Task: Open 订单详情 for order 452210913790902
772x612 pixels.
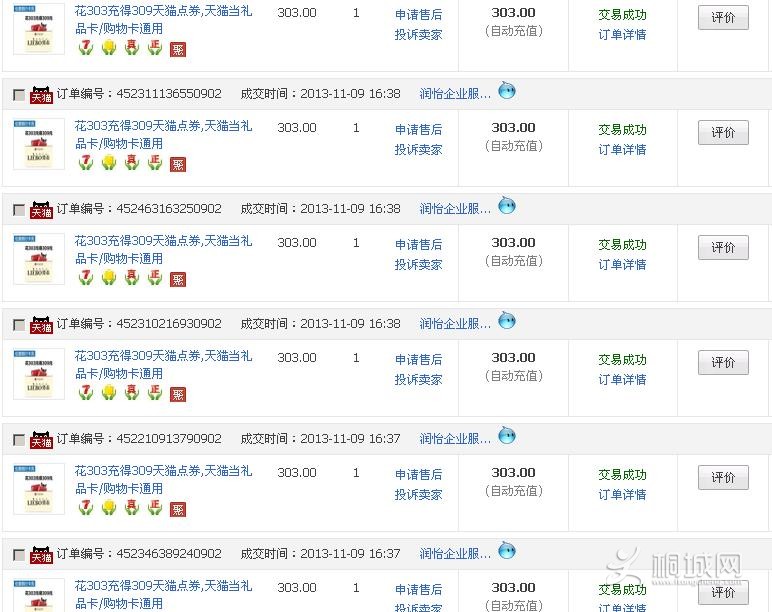Action: tap(622, 495)
